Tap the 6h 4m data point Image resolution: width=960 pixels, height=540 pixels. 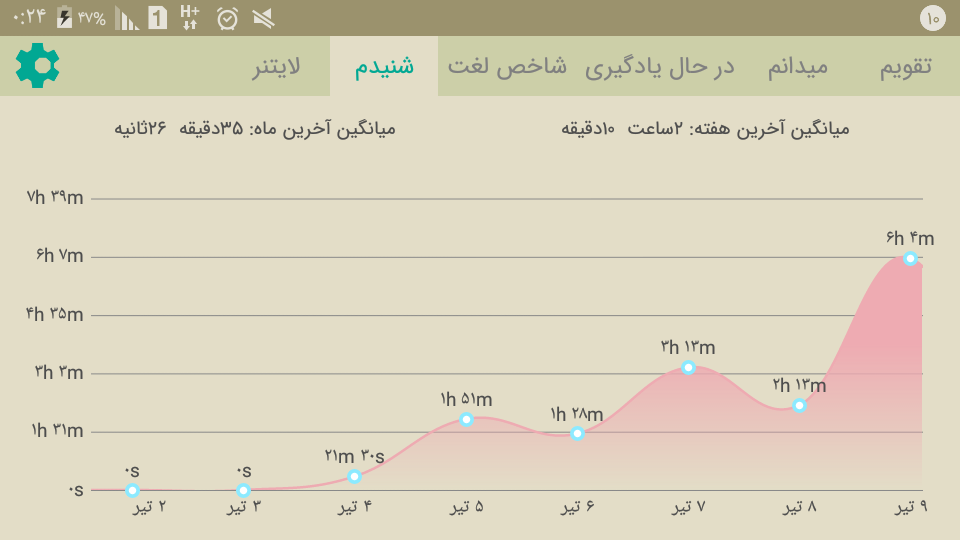click(x=910, y=258)
